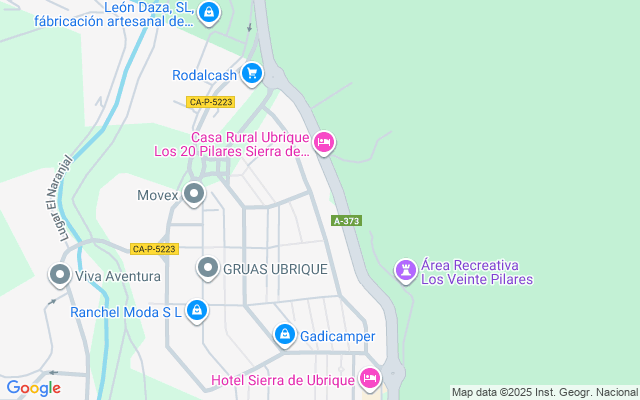Screen dimensions: 640x400
Task: Tap the Ranchel Moda S L shop pin
Action: (197, 311)
